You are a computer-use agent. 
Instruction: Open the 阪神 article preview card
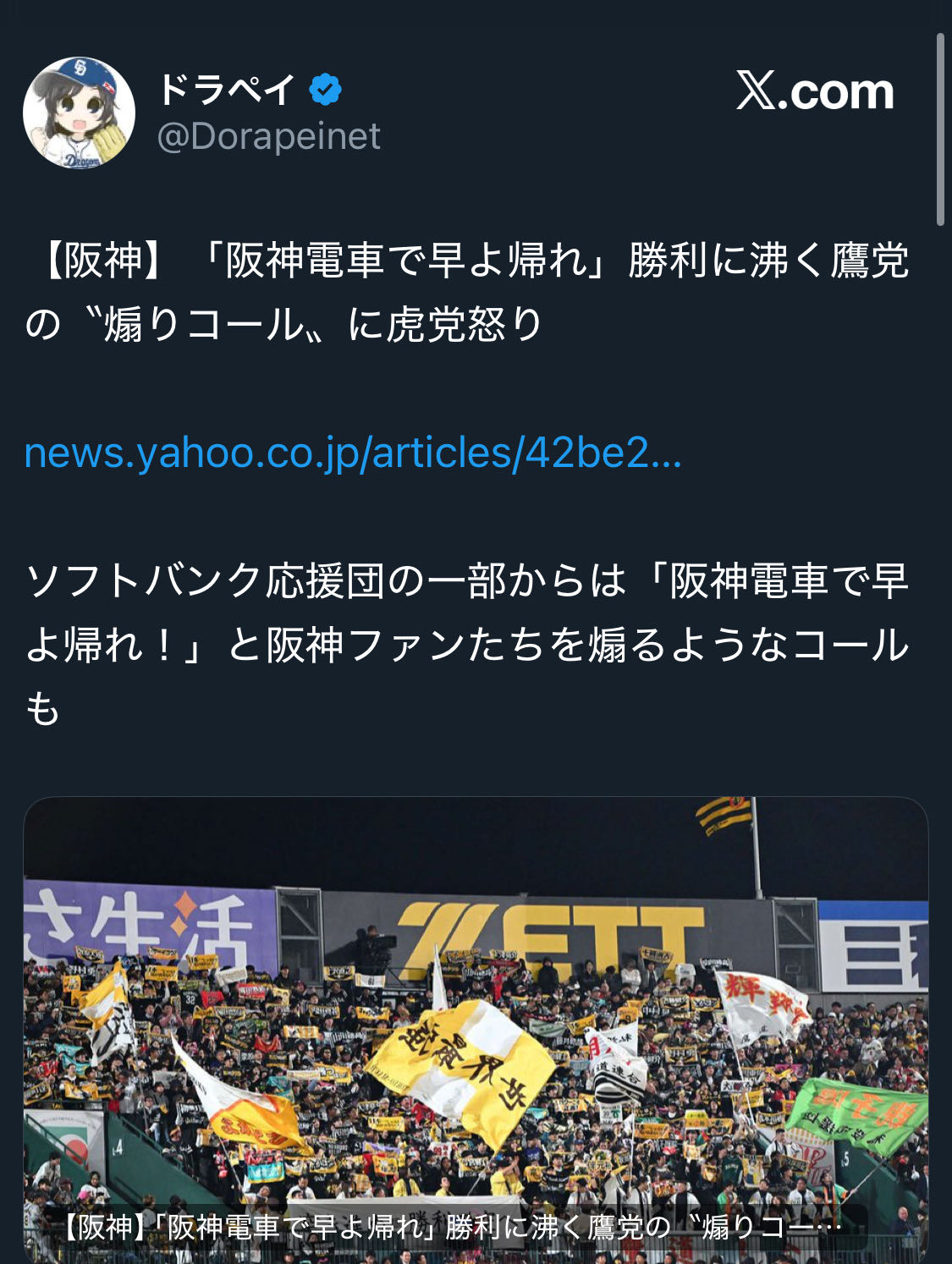(476, 1028)
